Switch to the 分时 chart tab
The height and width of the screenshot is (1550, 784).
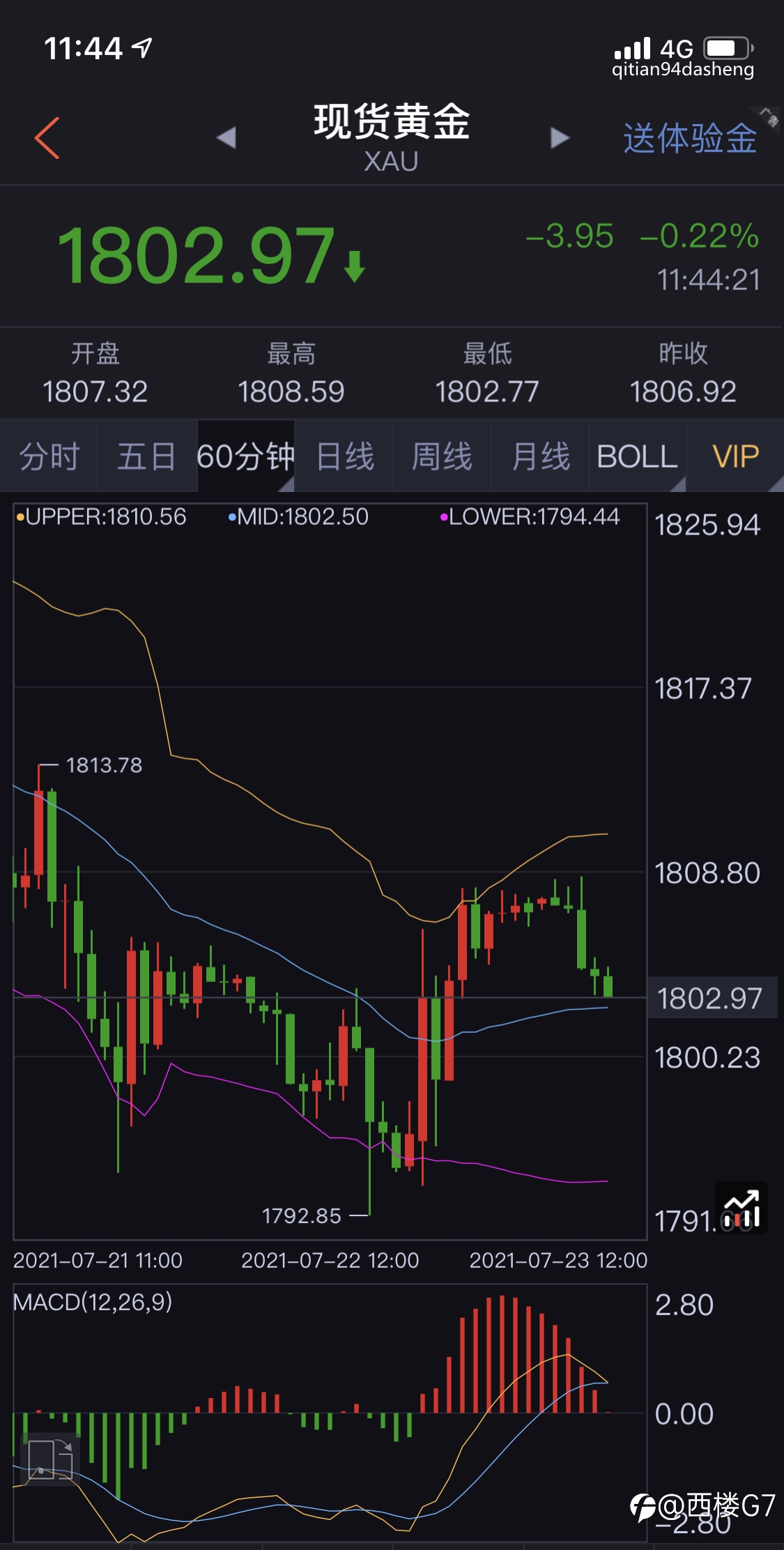[x=49, y=456]
